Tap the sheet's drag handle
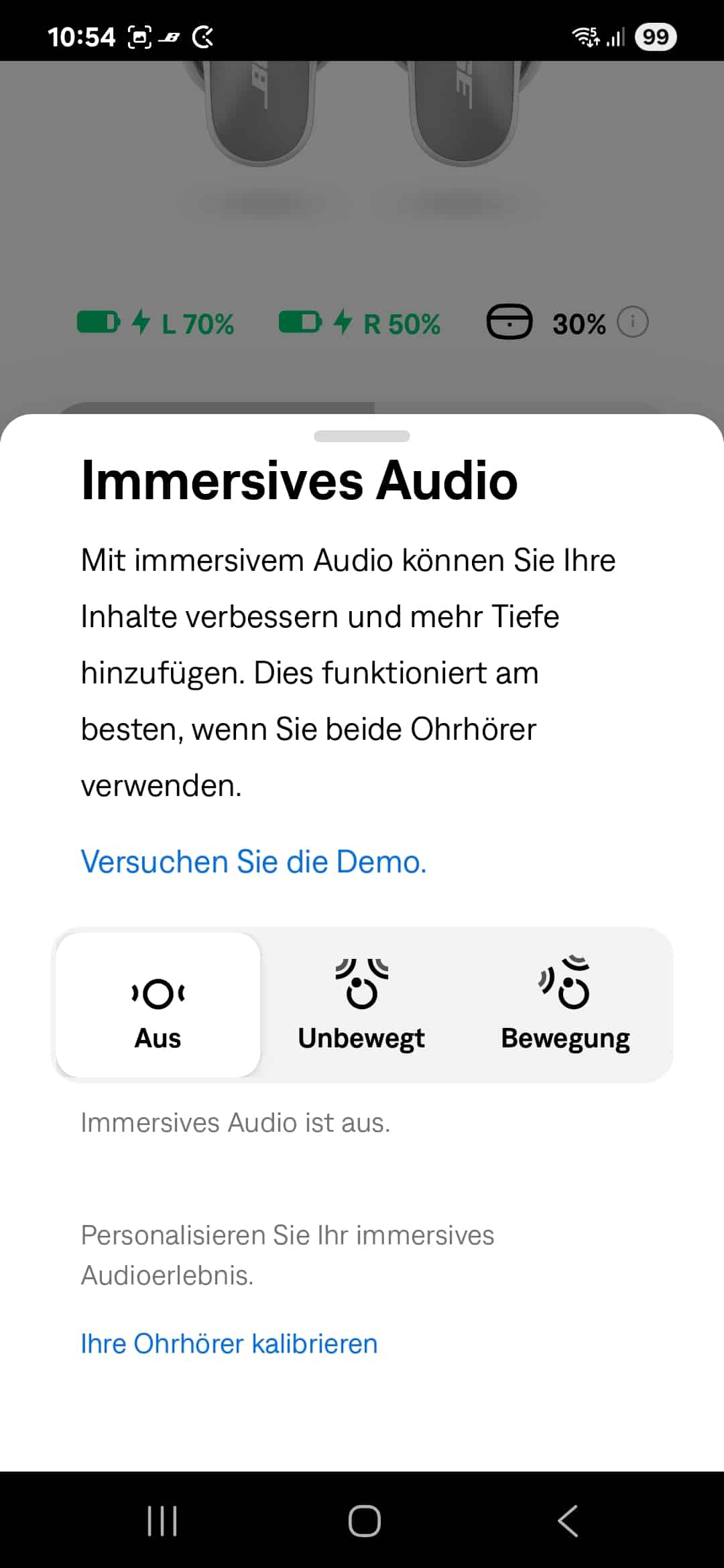This screenshot has width=724, height=1568. pos(362,436)
